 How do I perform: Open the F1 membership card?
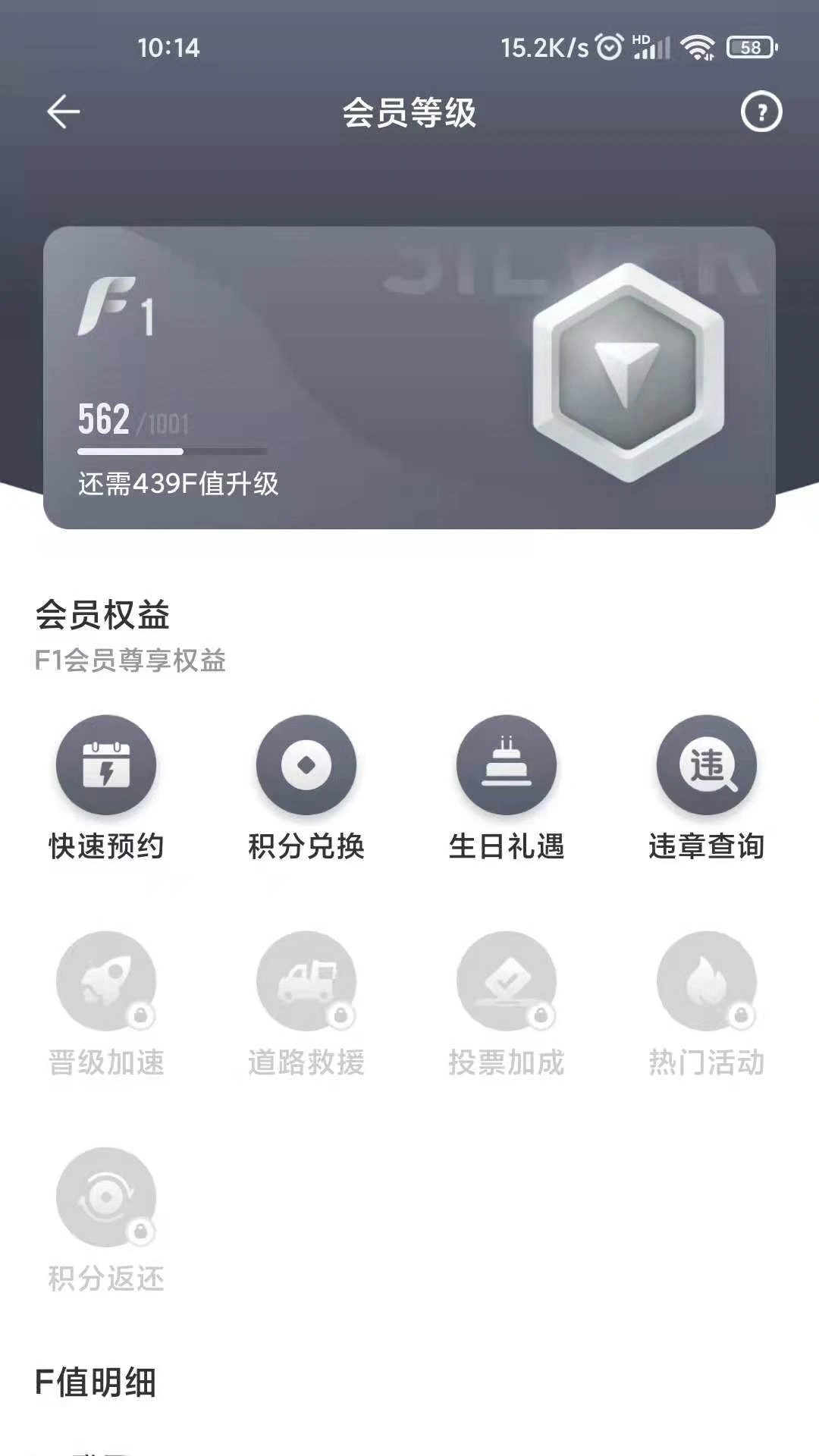(409, 375)
